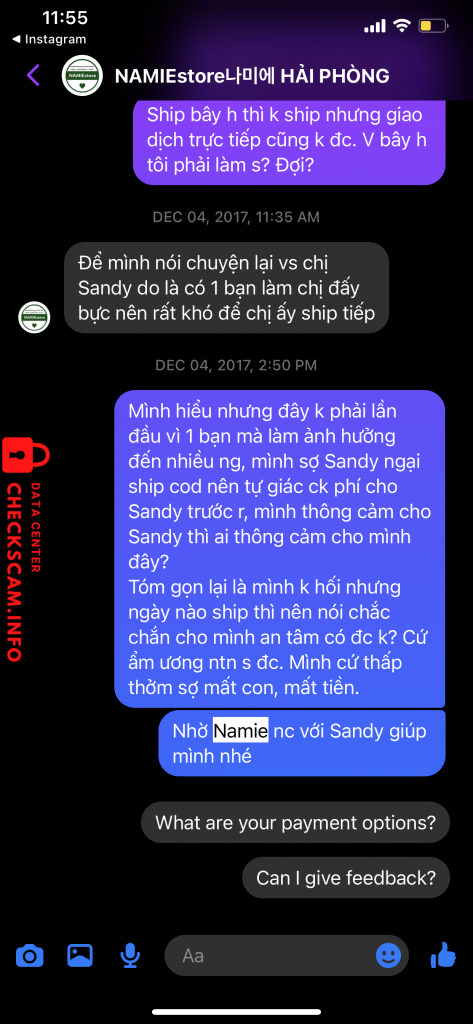This screenshot has height=1024, width=473.
Task: Send a thumbs-up like
Action: (443, 955)
